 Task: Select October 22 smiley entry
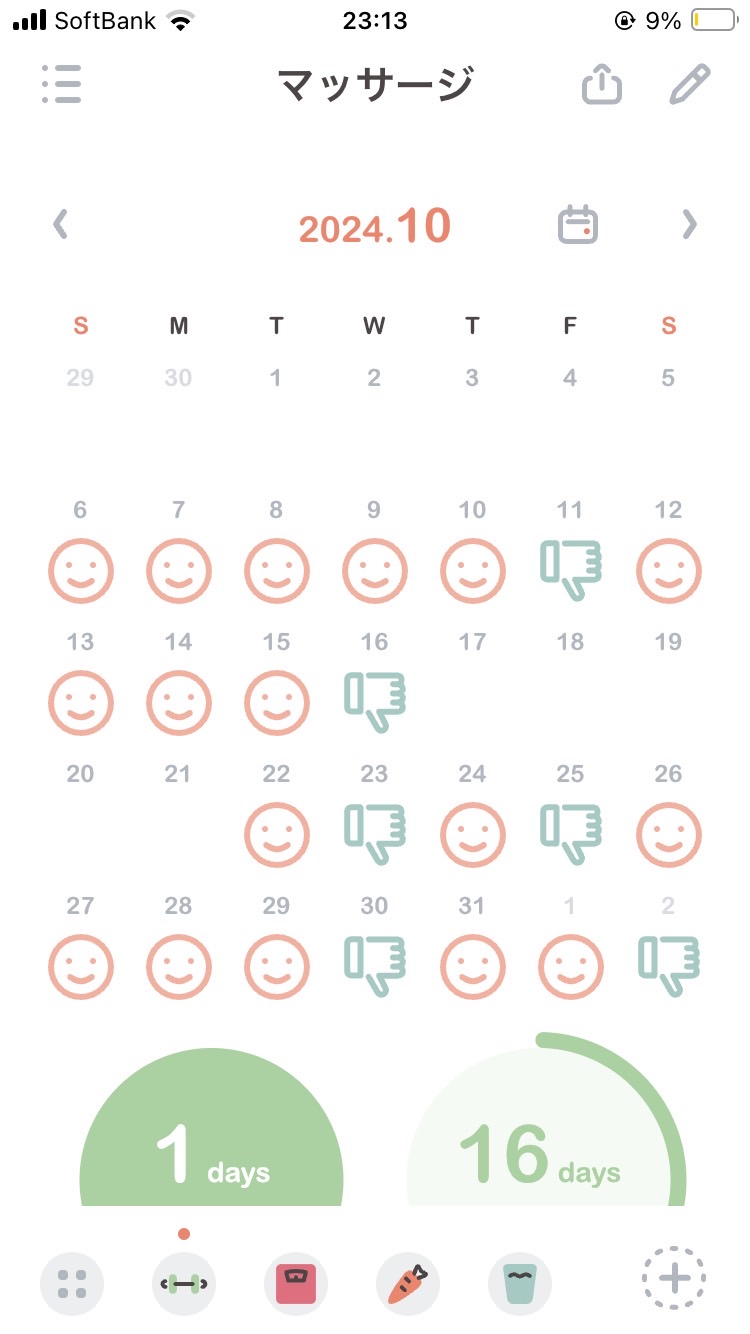(276, 834)
